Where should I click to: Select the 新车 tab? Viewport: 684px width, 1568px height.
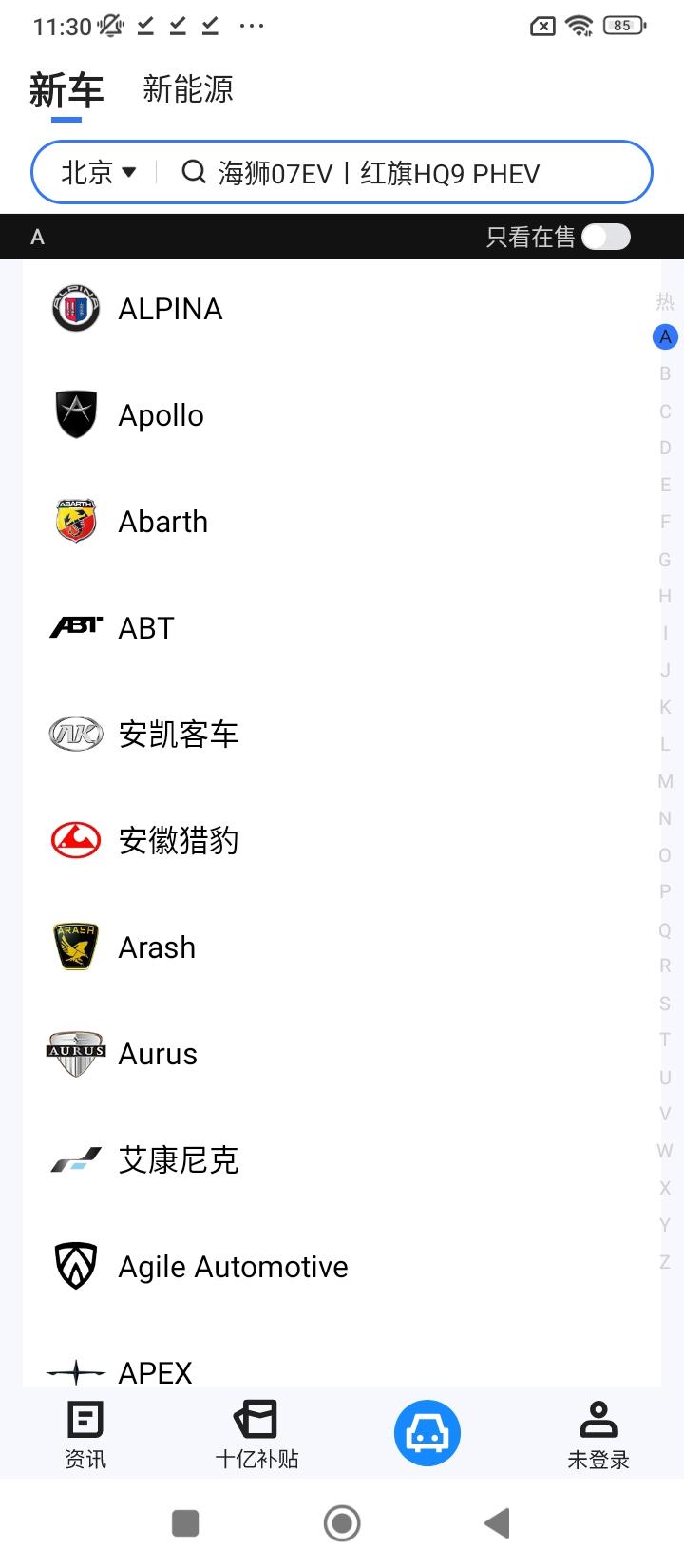(64, 89)
